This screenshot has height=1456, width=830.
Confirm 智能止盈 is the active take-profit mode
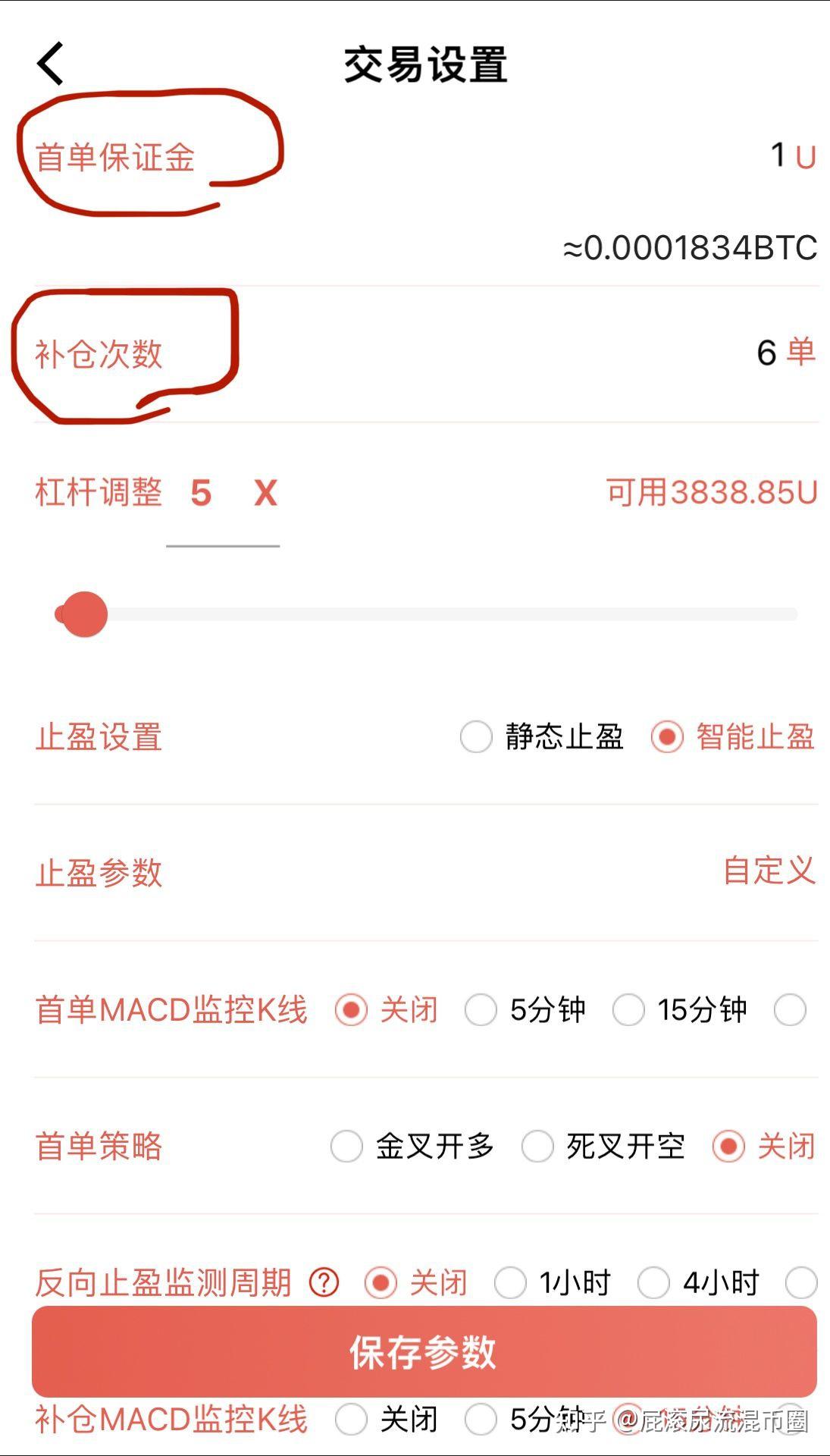(x=667, y=737)
